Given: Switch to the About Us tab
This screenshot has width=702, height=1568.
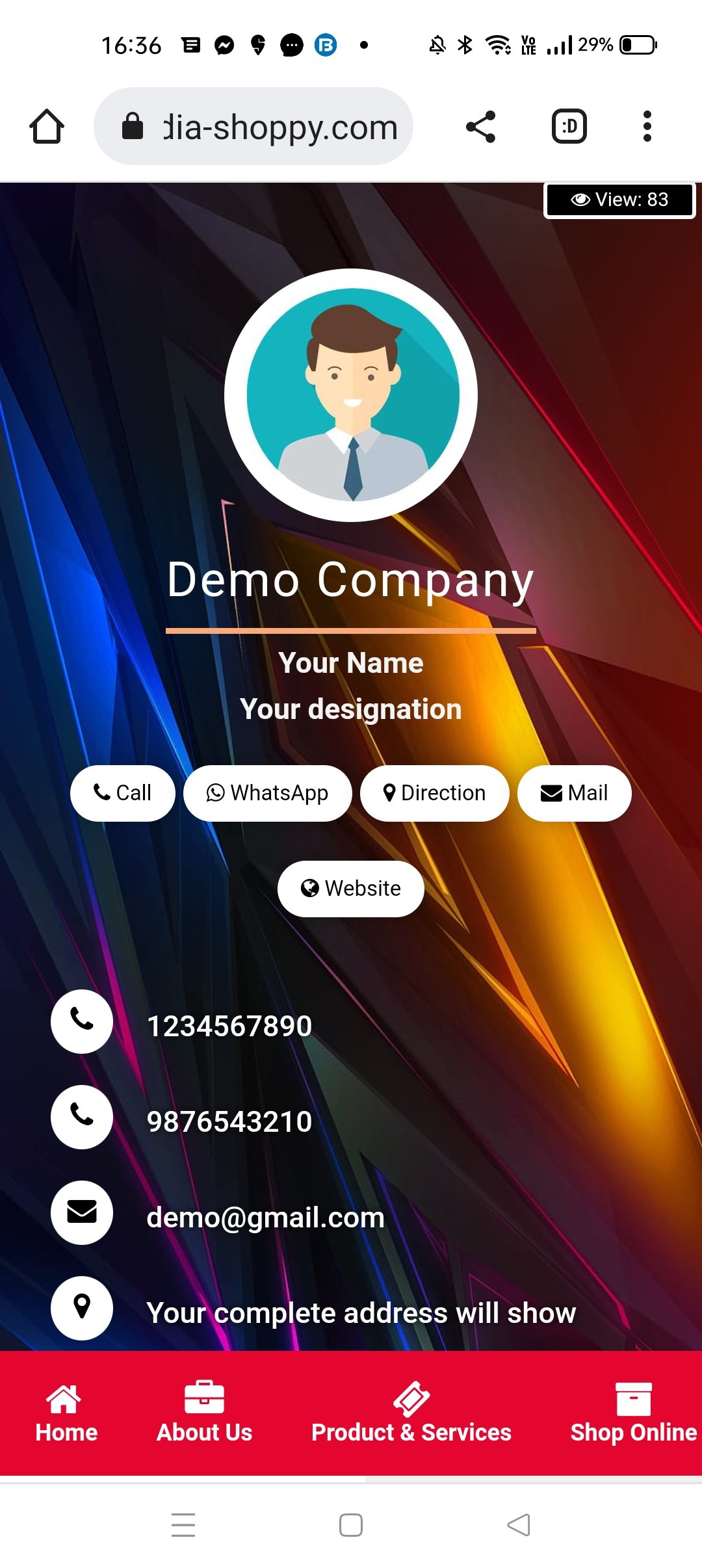Looking at the screenshot, I should click(204, 1414).
